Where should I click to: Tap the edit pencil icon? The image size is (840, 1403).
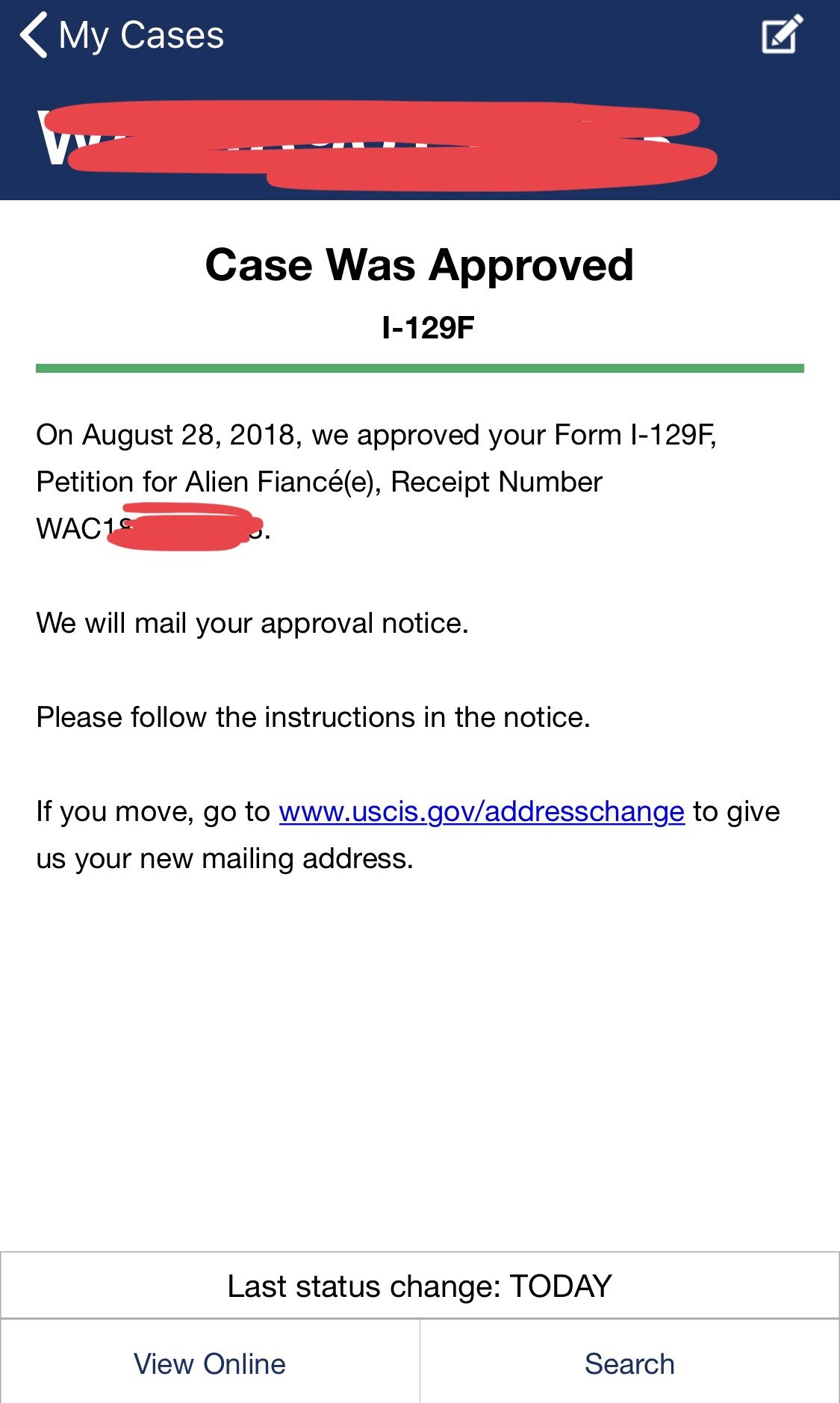[x=782, y=34]
